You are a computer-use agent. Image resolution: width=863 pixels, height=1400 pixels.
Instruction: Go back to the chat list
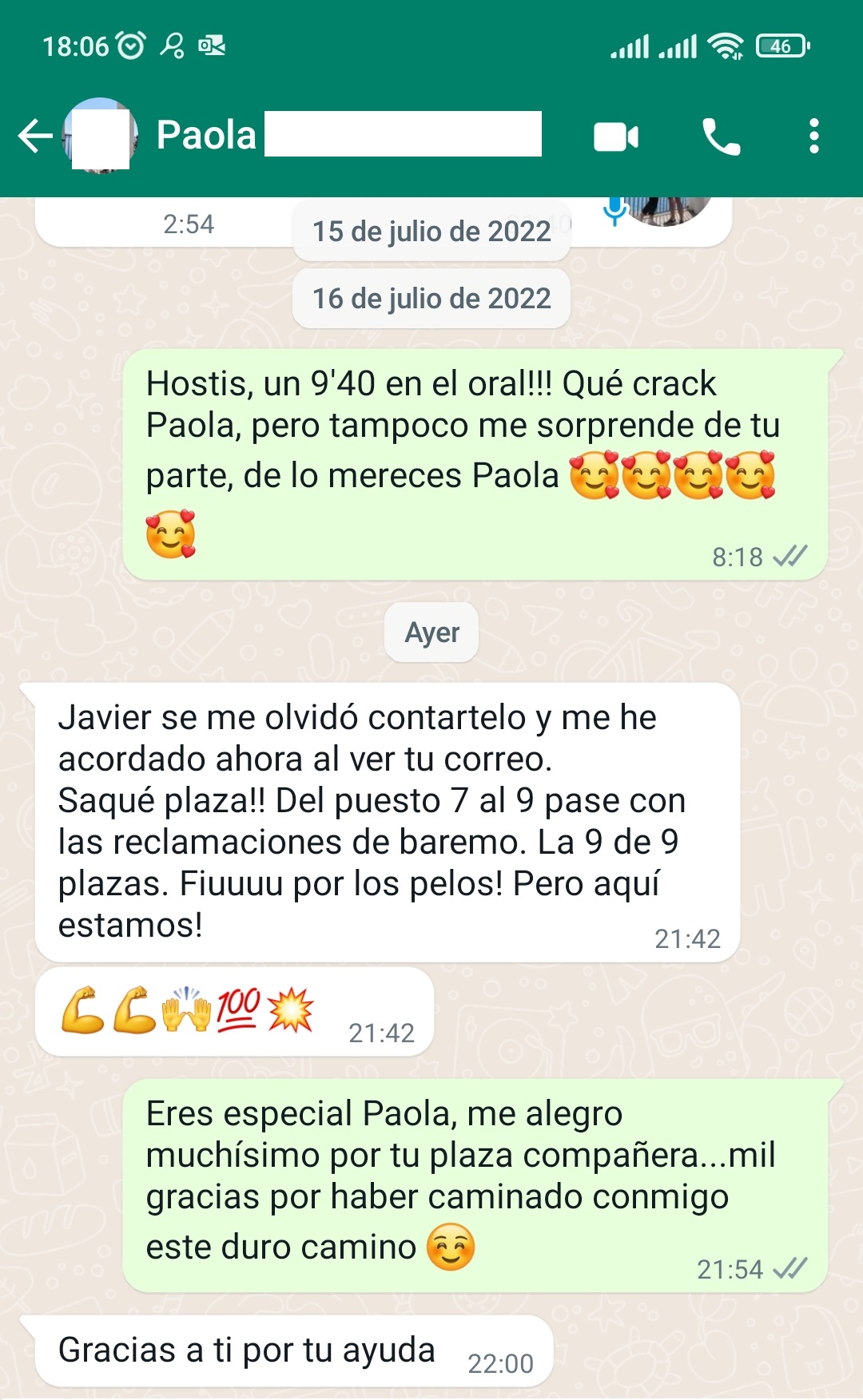35,136
